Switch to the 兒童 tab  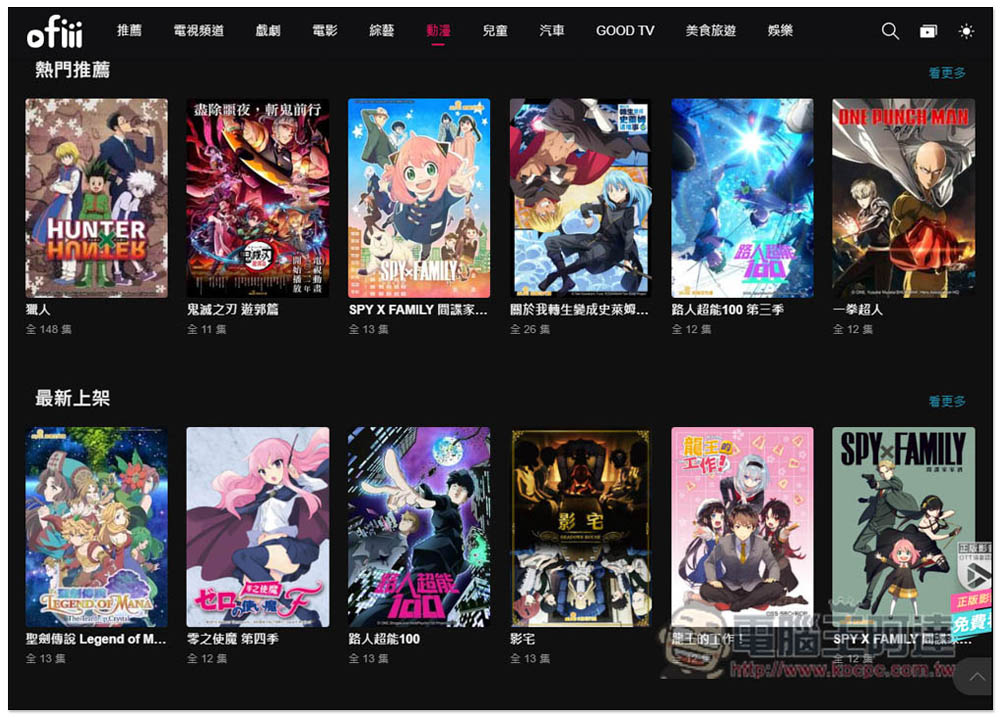click(495, 31)
